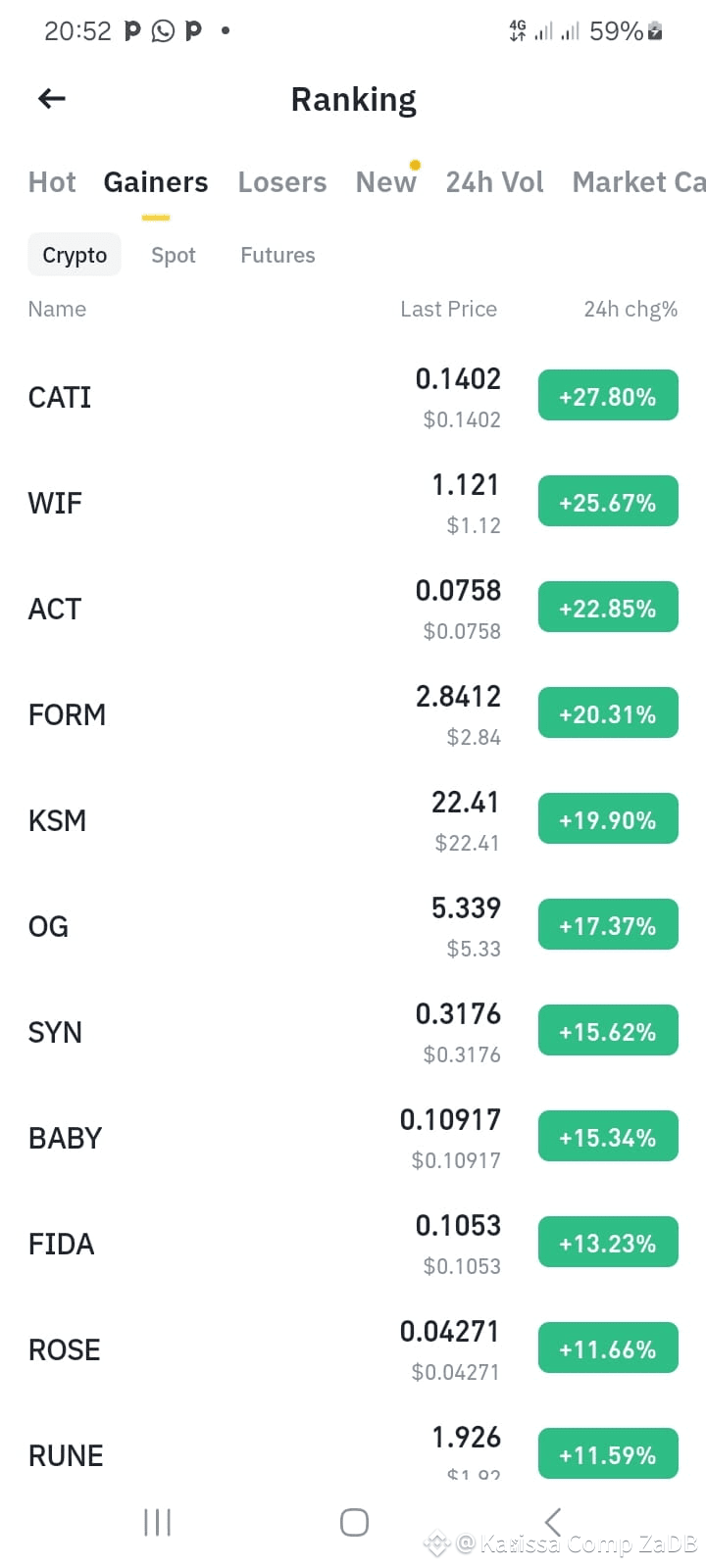Screen dimensions: 706x1568
Task: Open the New tab
Action: [x=386, y=182]
